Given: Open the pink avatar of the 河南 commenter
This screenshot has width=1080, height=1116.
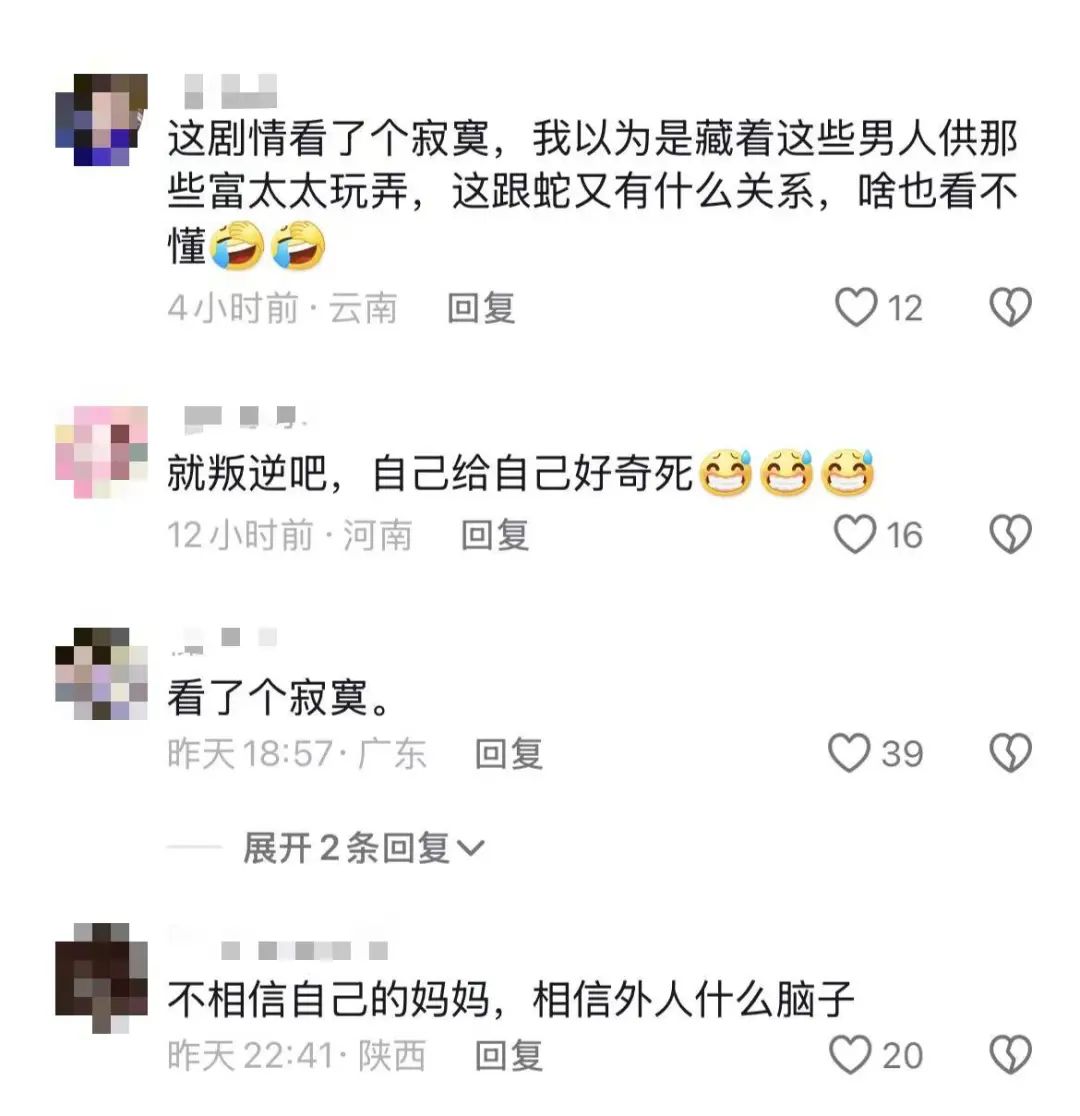Looking at the screenshot, I should 101,452.
